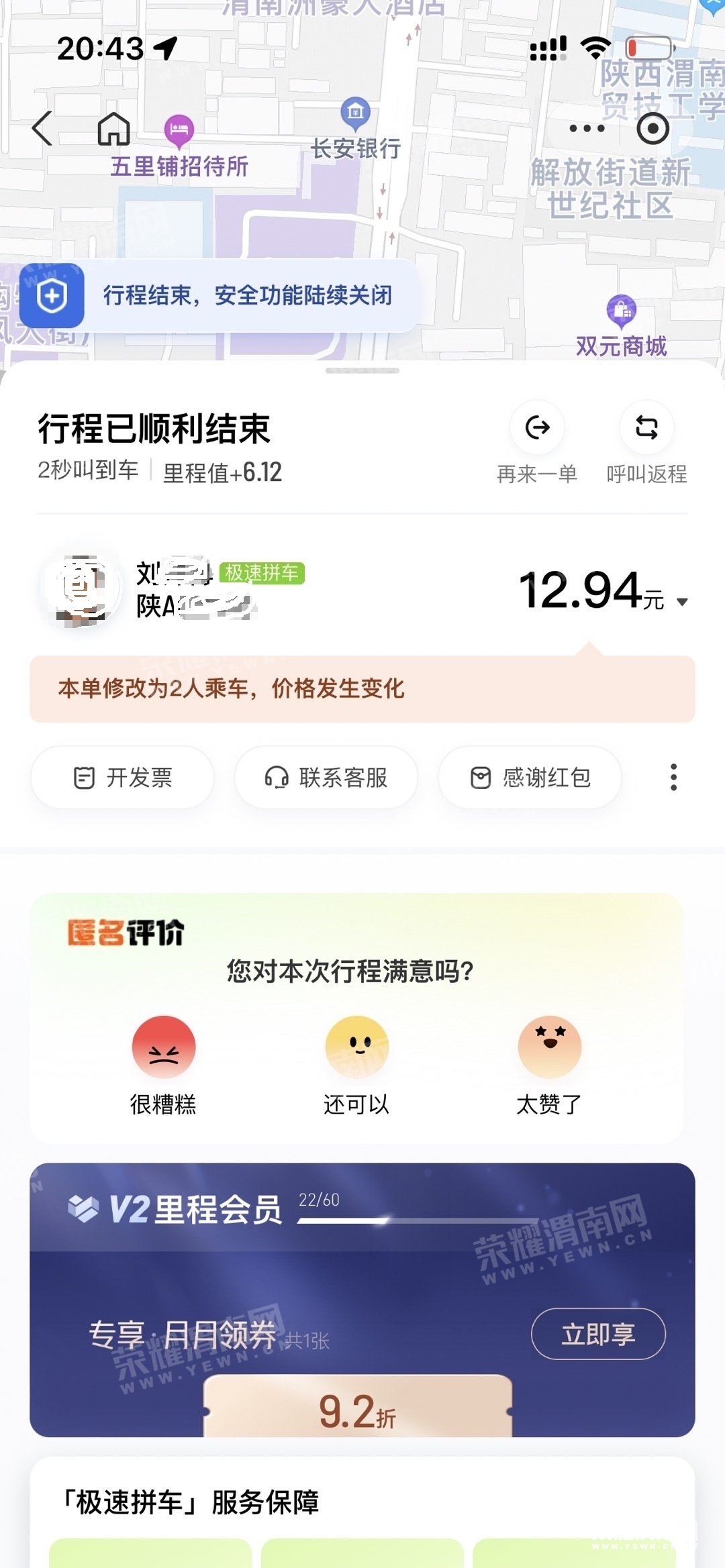Tap 开发票 to request an invoice

tap(123, 778)
